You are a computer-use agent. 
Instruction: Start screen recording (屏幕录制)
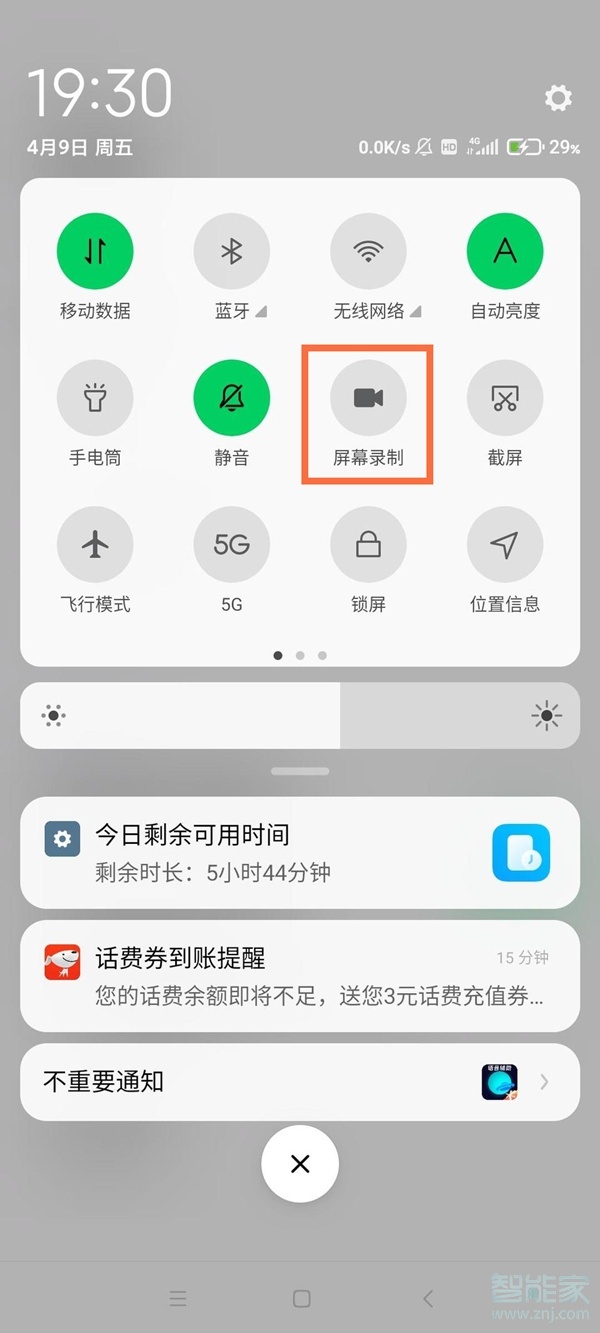click(x=368, y=398)
